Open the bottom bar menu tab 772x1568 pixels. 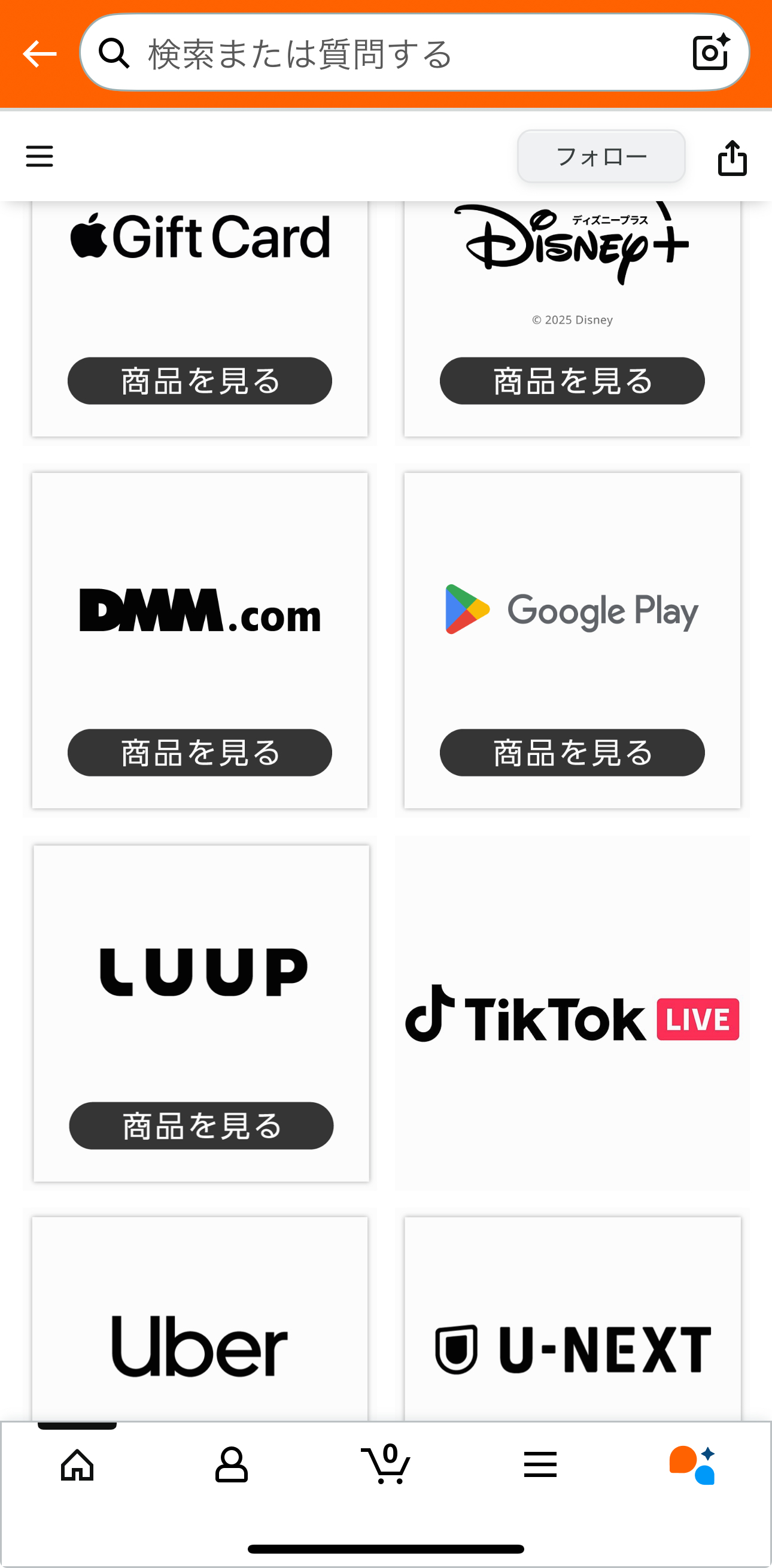[540, 1464]
